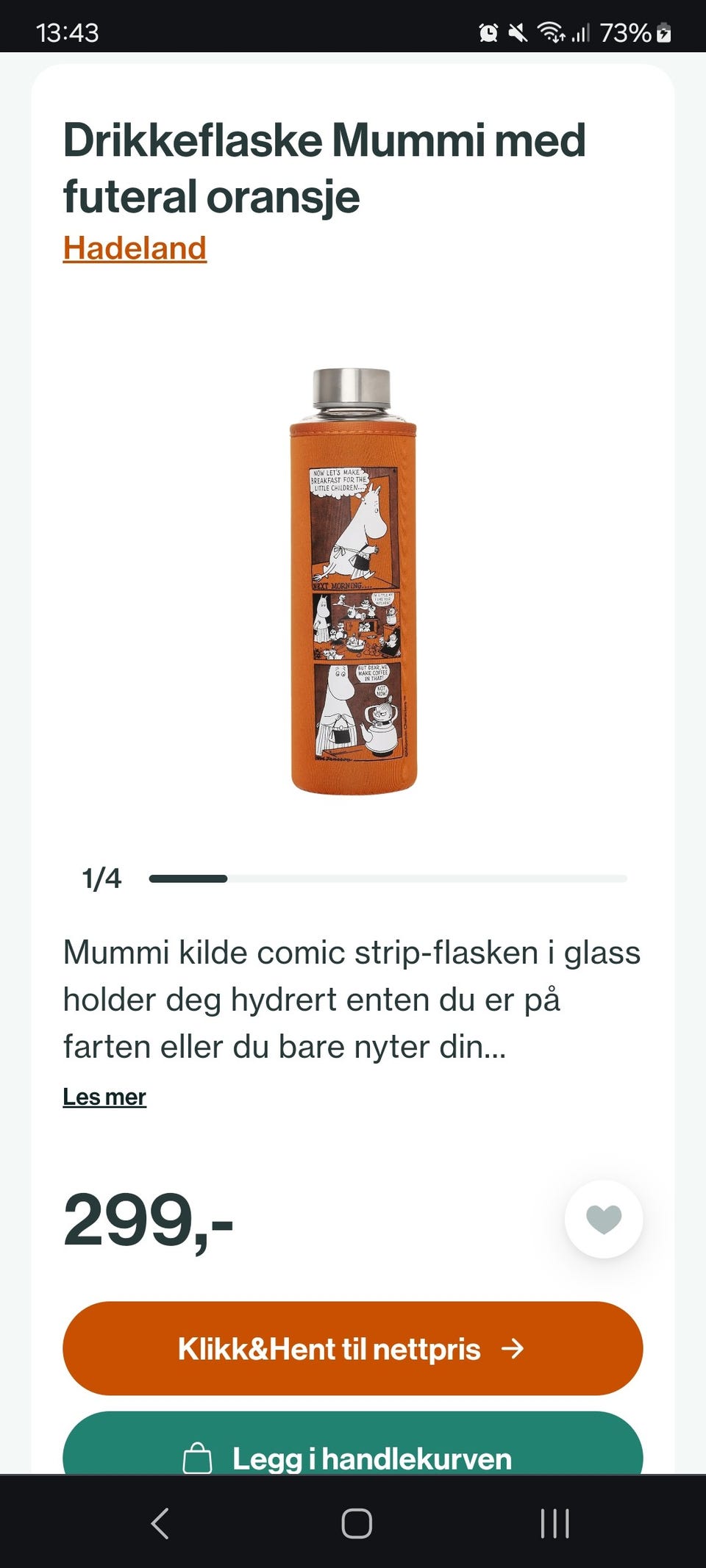Tap Legg i handlekurven button
Screen dimensions: 706x1568
[x=353, y=1460]
